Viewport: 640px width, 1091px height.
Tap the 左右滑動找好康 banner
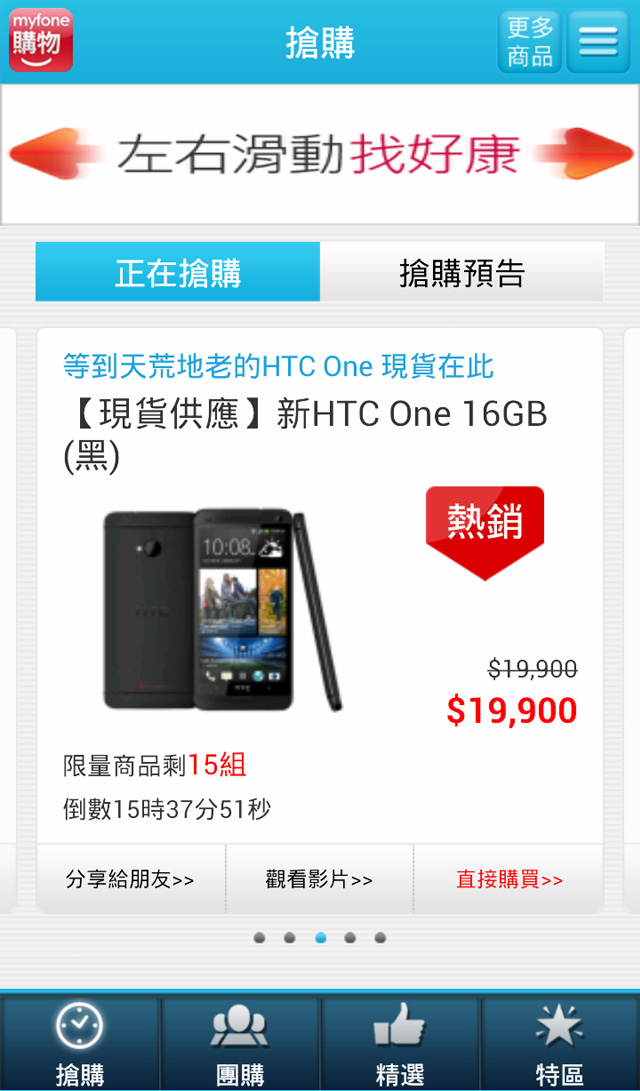click(320, 155)
